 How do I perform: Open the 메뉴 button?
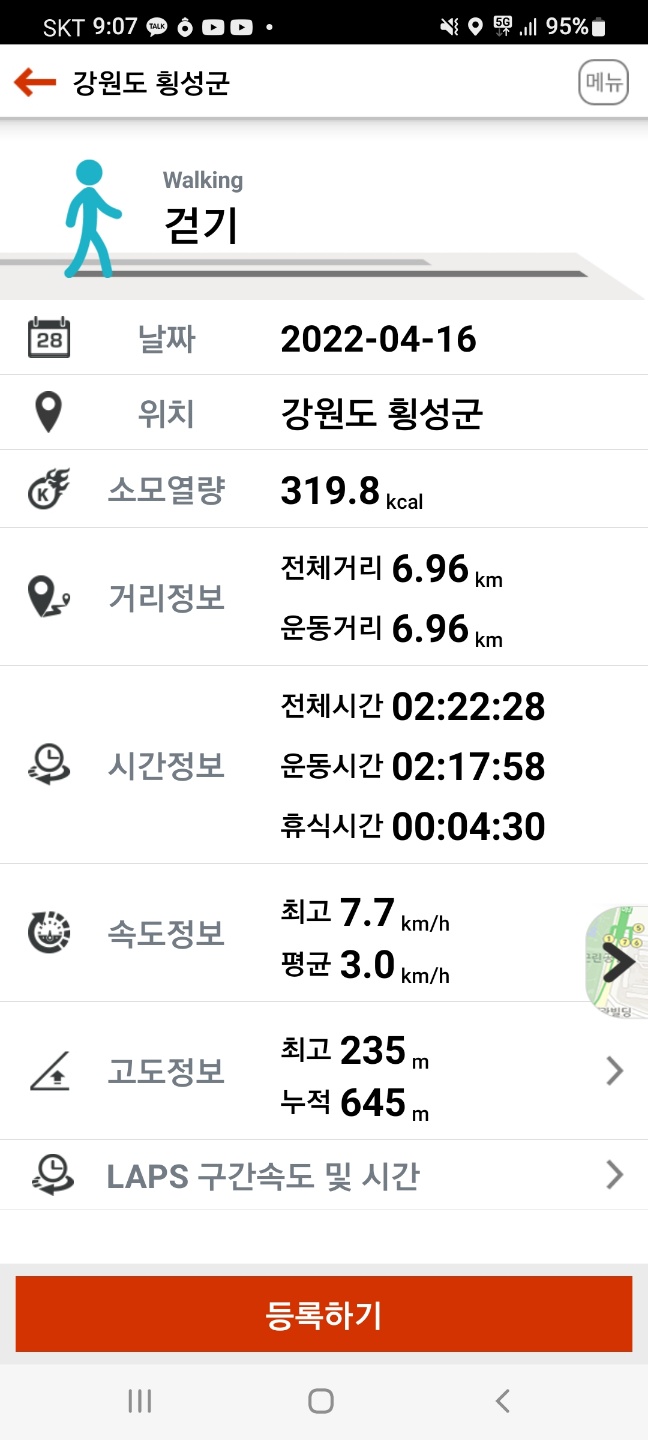point(603,83)
